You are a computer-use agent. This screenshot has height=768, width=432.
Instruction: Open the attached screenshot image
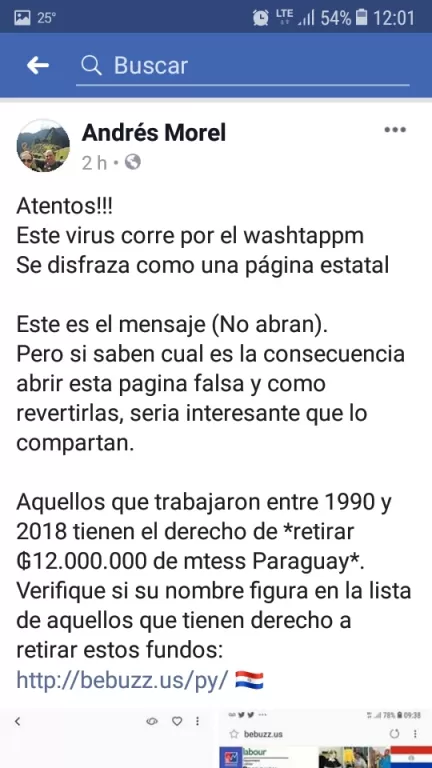tap(216, 738)
